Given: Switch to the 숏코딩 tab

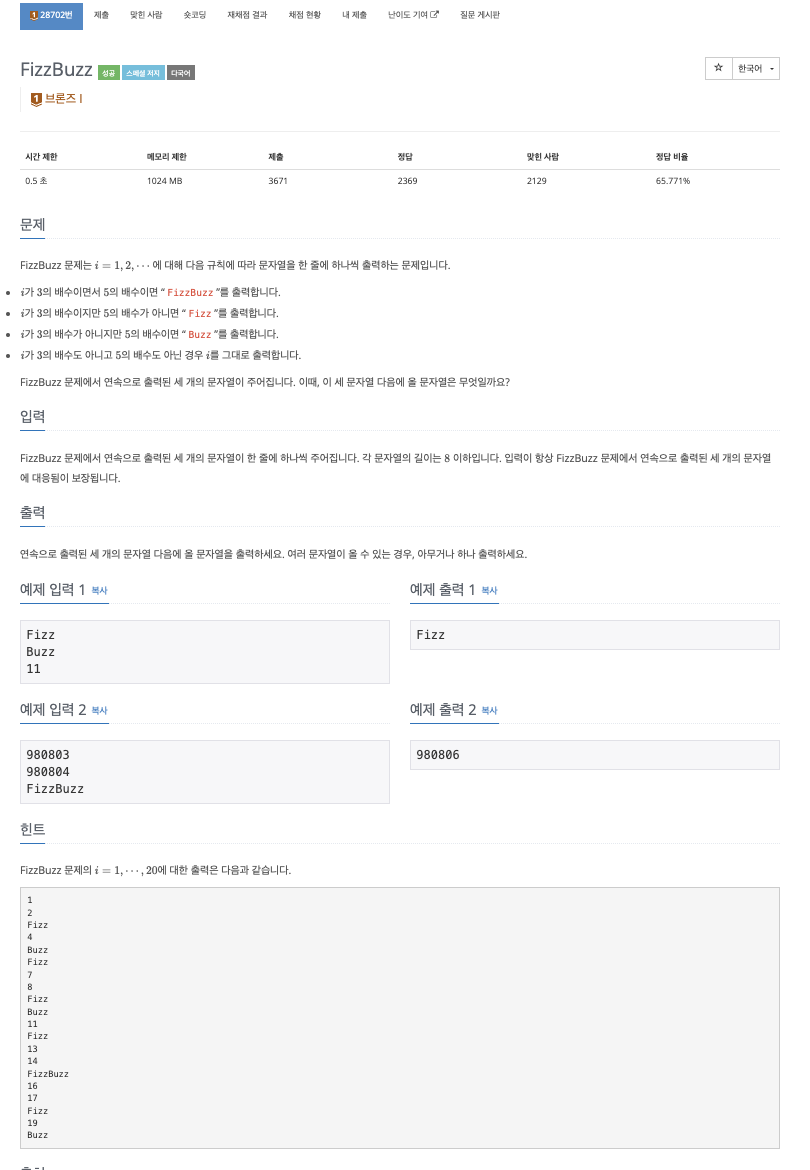Looking at the screenshot, I should click(x=195, y=16).
